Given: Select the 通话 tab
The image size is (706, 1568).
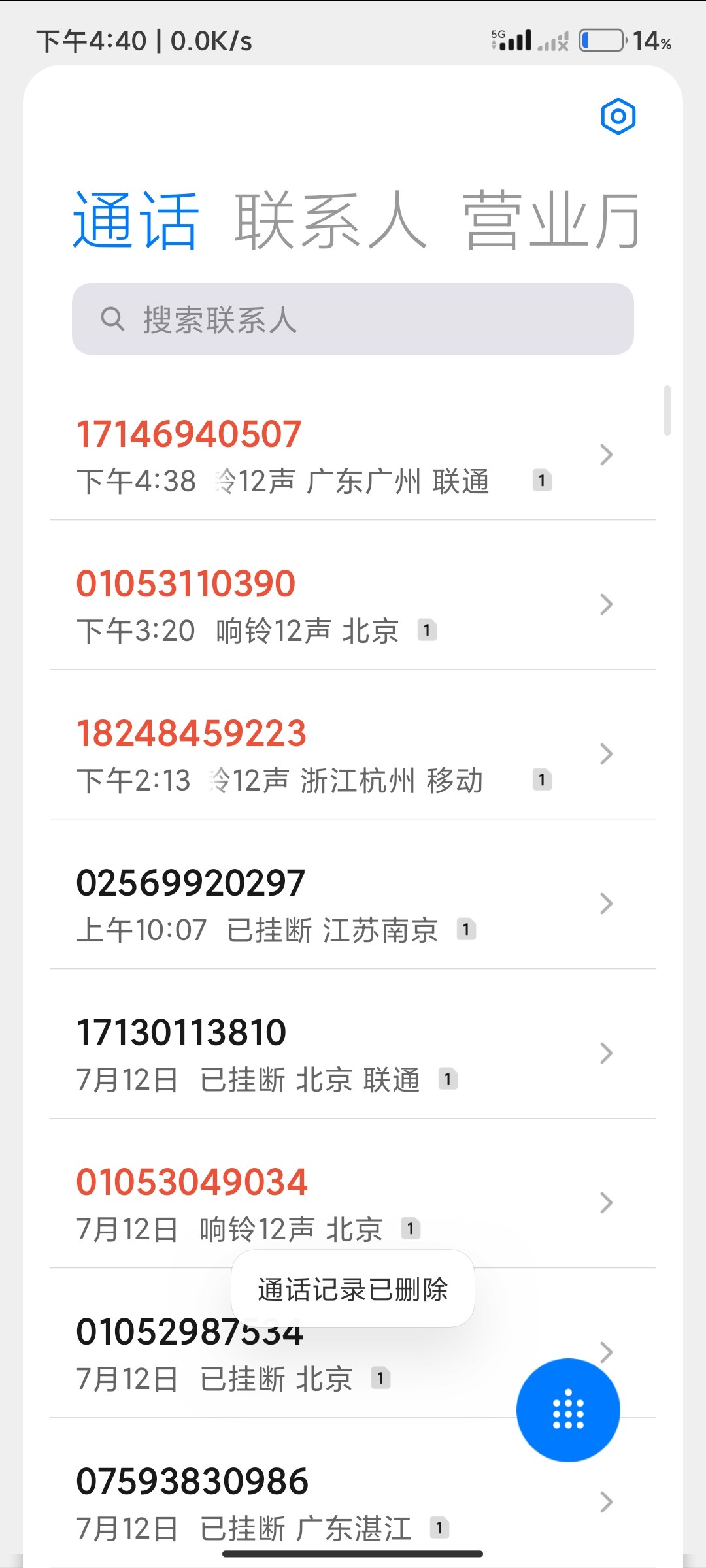Looking at the screenshot, I should pos(135,221).
